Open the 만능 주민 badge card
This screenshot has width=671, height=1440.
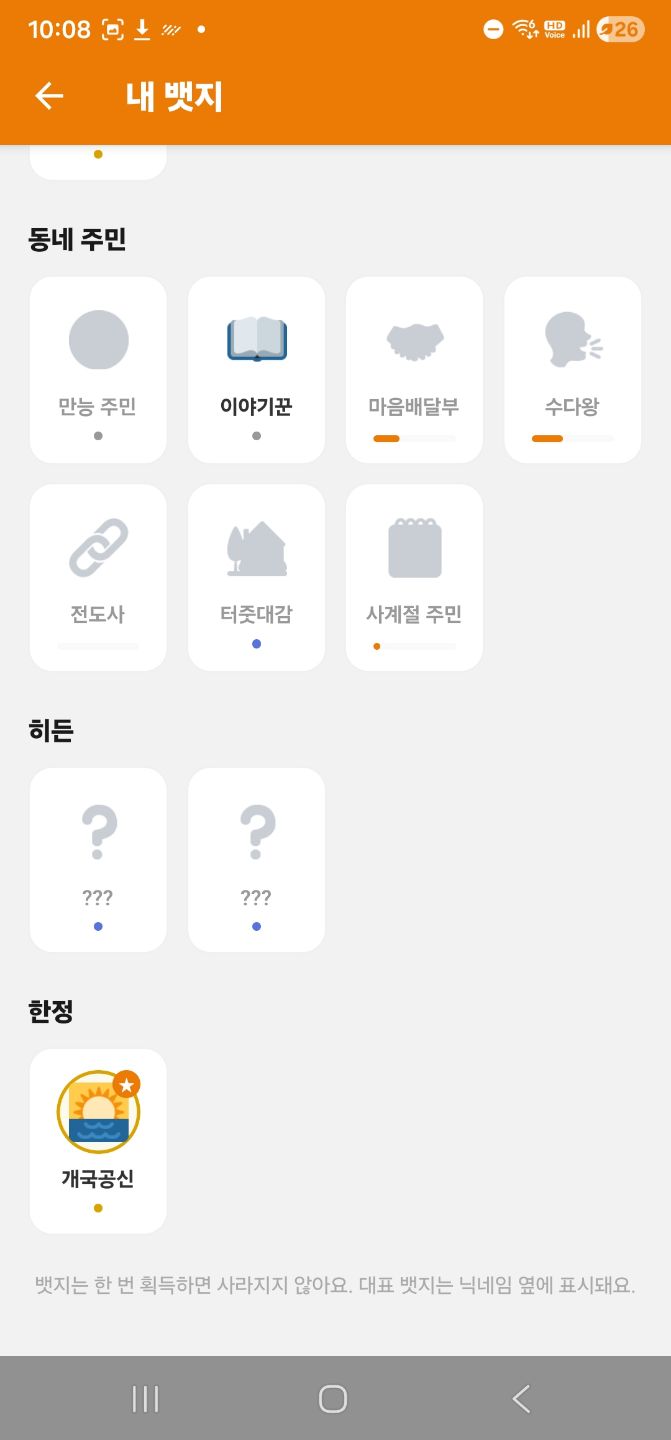pyautogui.click(x=98, y=370)
